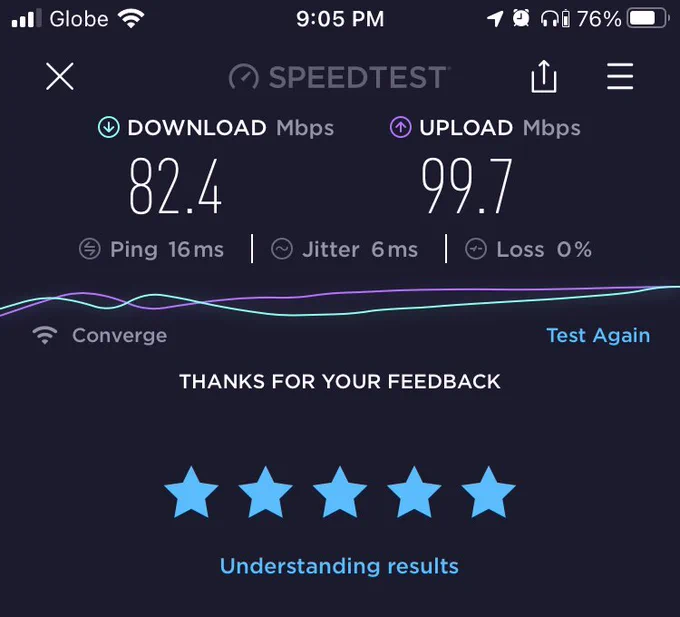Open the hamburger menu
This screenshot has height=617, width=680.
pyautogui.click(x=620, y=76)
